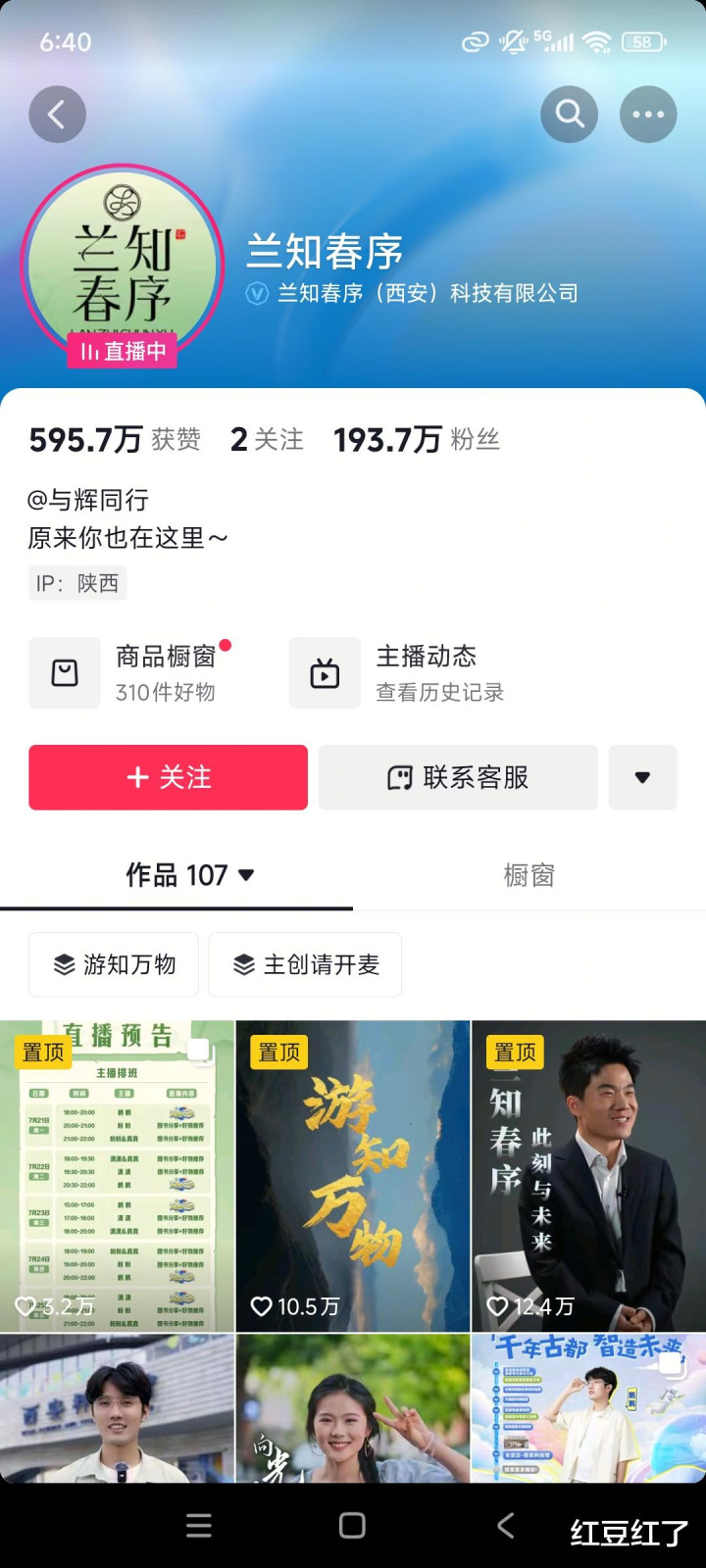Screen dimensions: 706x1568
Task: Open search on this profile
Action: (570, 115)
